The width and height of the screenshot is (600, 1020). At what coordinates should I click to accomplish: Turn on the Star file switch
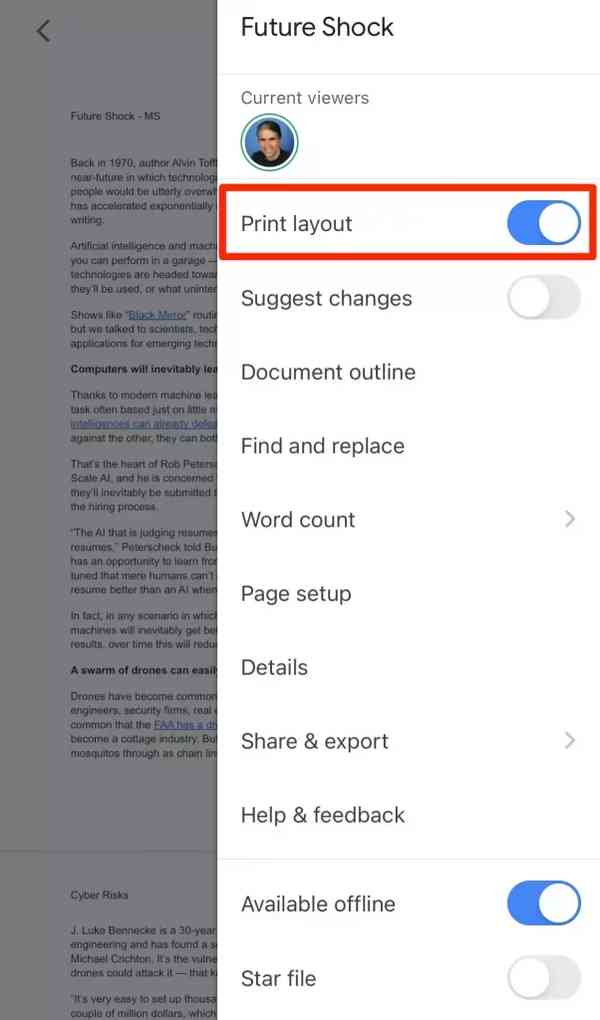pyautogui.click(x=543, y=977)
